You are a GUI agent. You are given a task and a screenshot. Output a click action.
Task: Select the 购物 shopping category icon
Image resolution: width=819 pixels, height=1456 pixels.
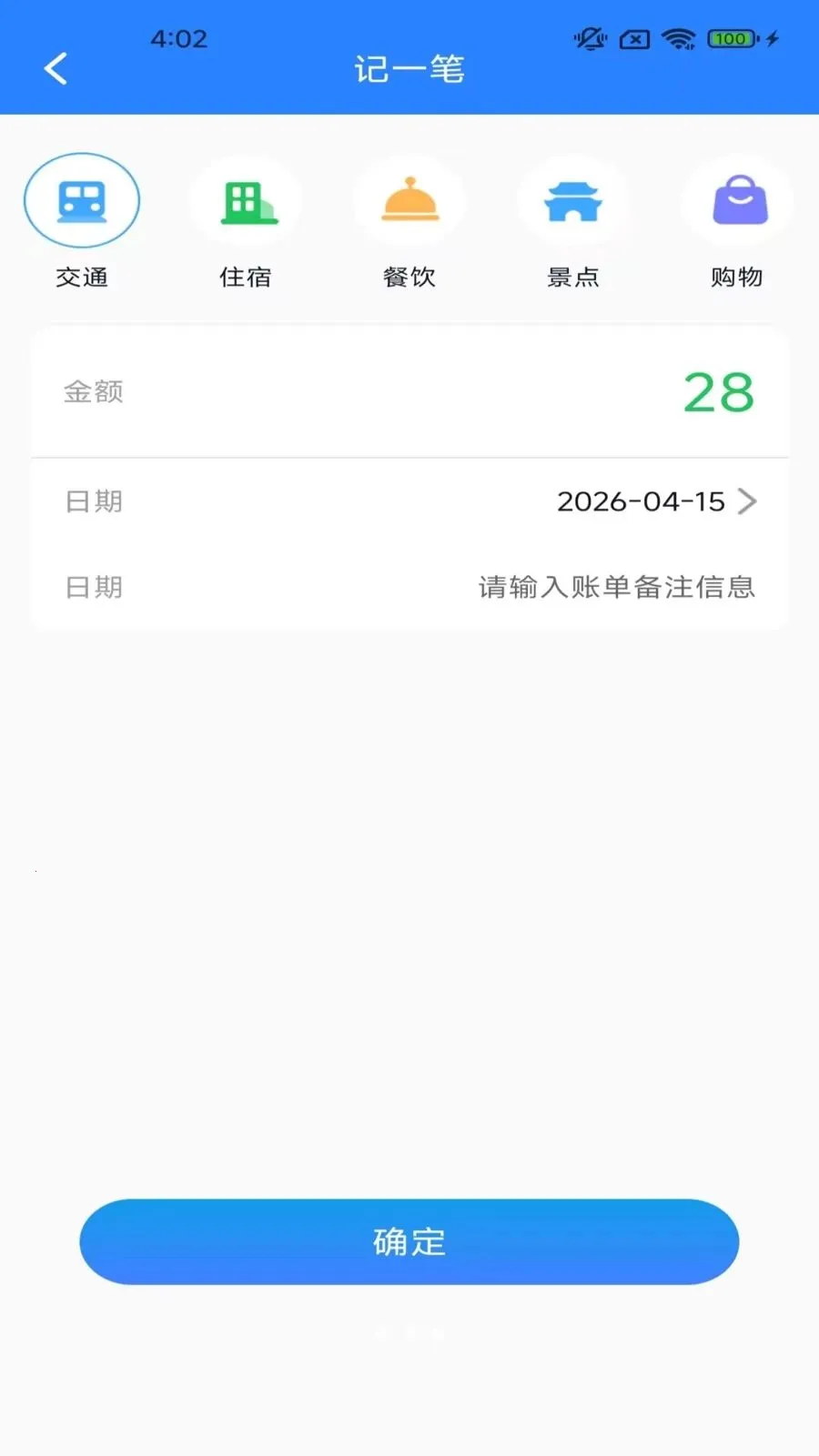(737, 199)
